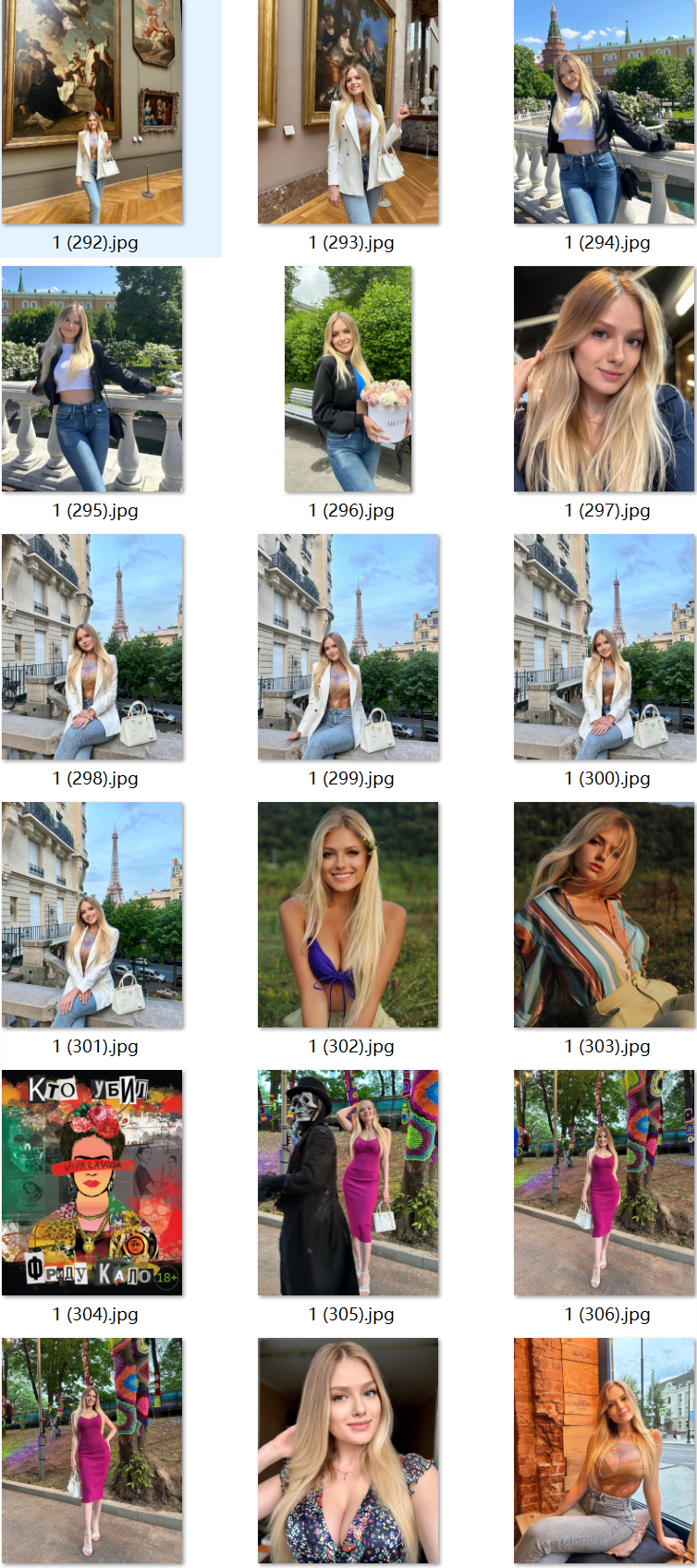The width and height of the screenshot is (697, 1568).
Task: Open the file 1 (302).jpg
Action: pos(348,915)
